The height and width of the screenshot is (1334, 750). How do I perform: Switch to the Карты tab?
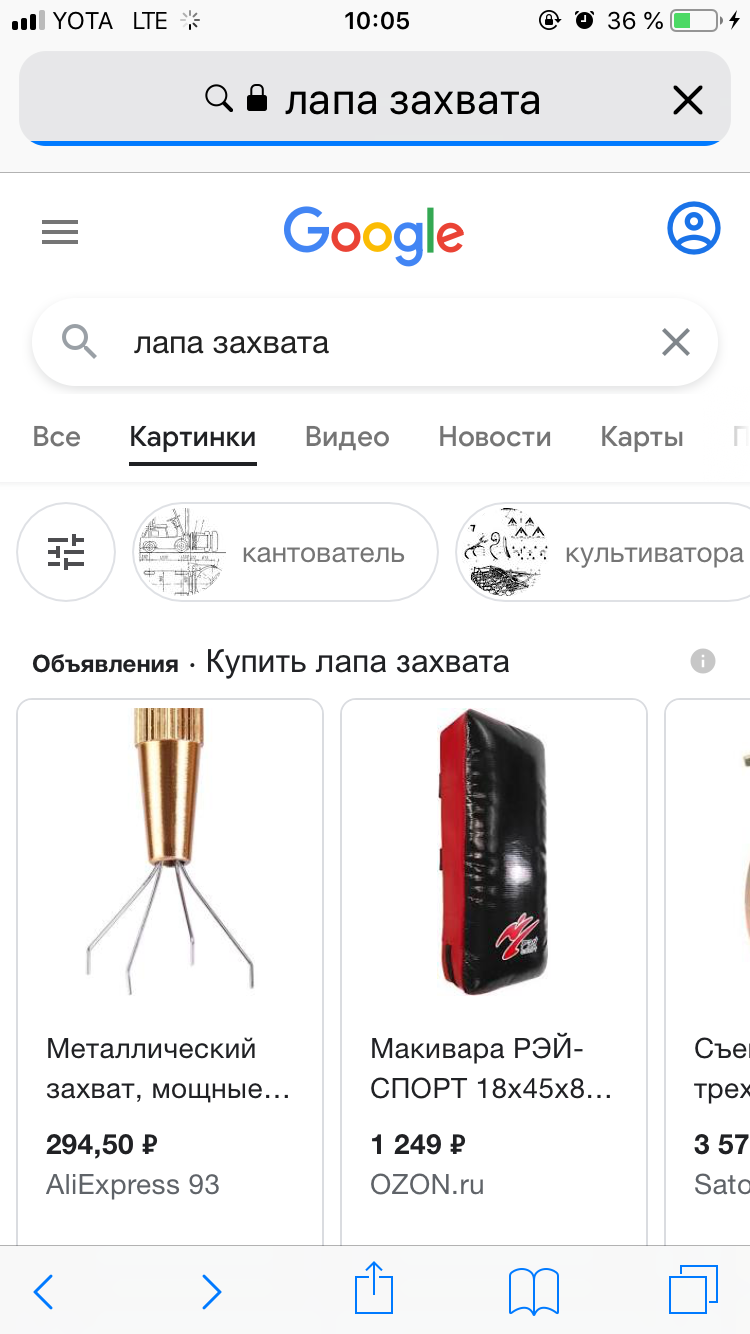(642, 437)
